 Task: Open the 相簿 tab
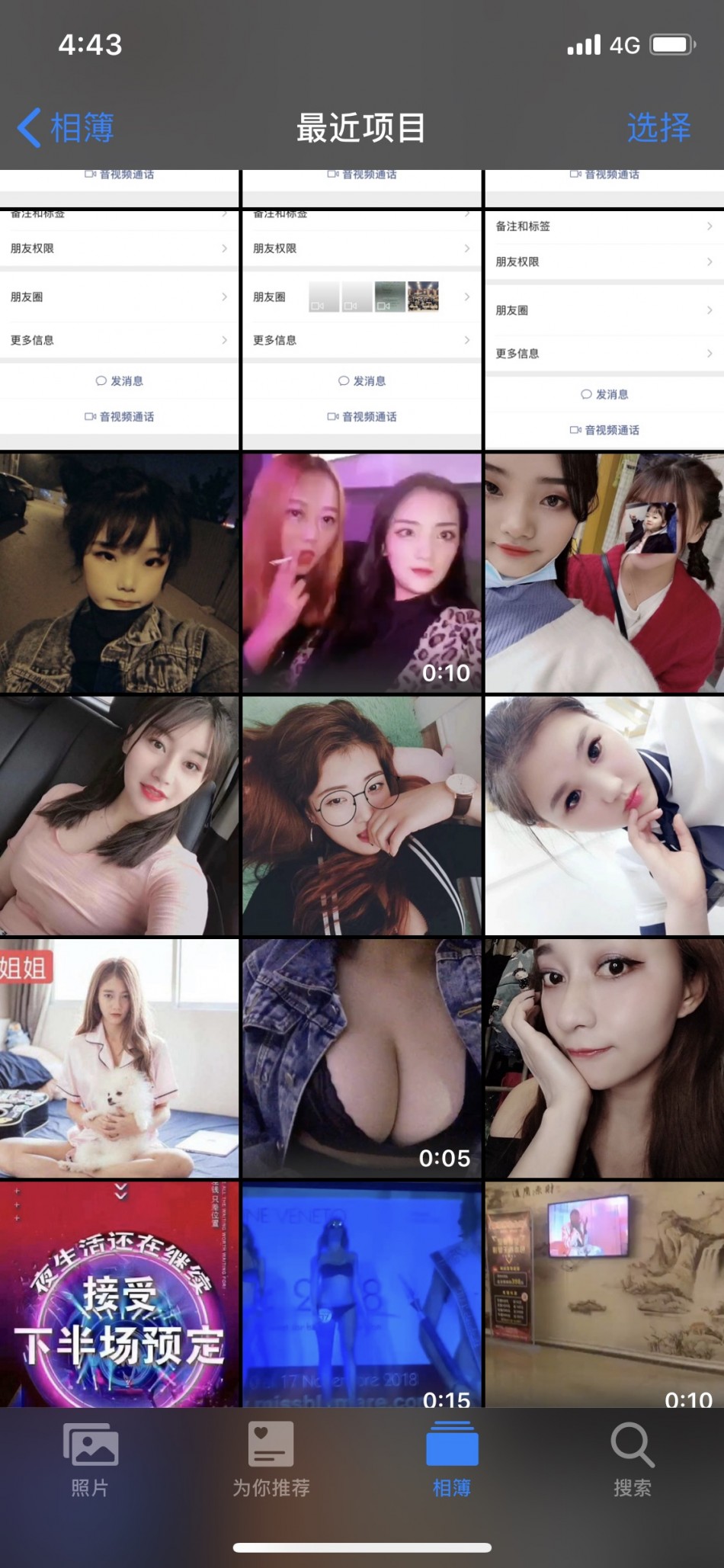452,1458
